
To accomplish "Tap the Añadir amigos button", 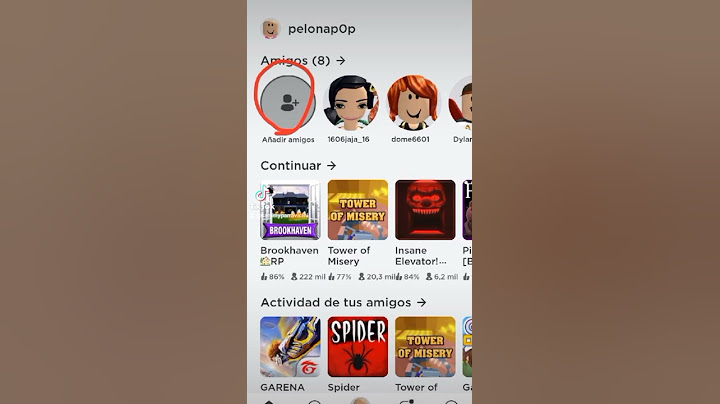I will pyautogui.click(x=287, y=101).
